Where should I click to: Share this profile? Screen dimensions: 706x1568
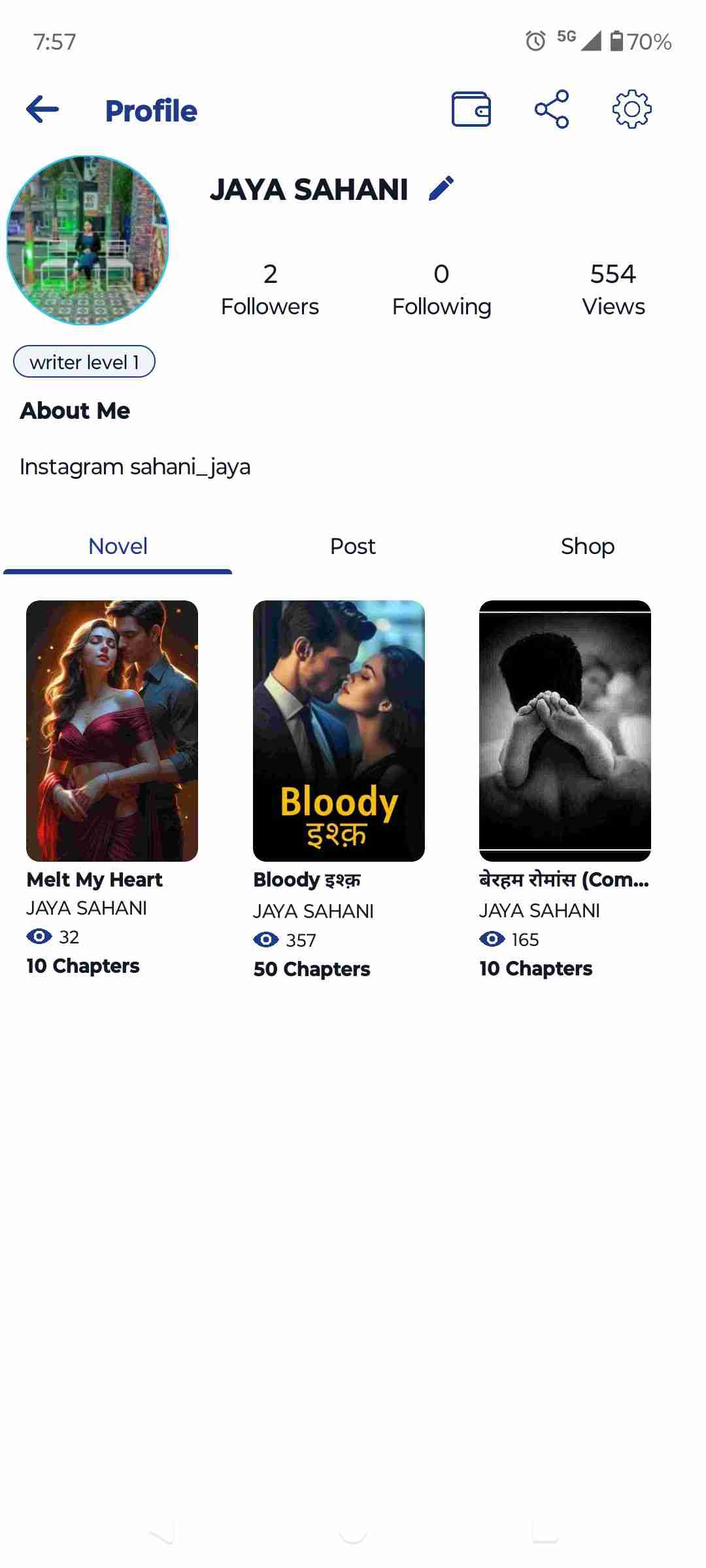pyautogui.click(x=552, y=109)
